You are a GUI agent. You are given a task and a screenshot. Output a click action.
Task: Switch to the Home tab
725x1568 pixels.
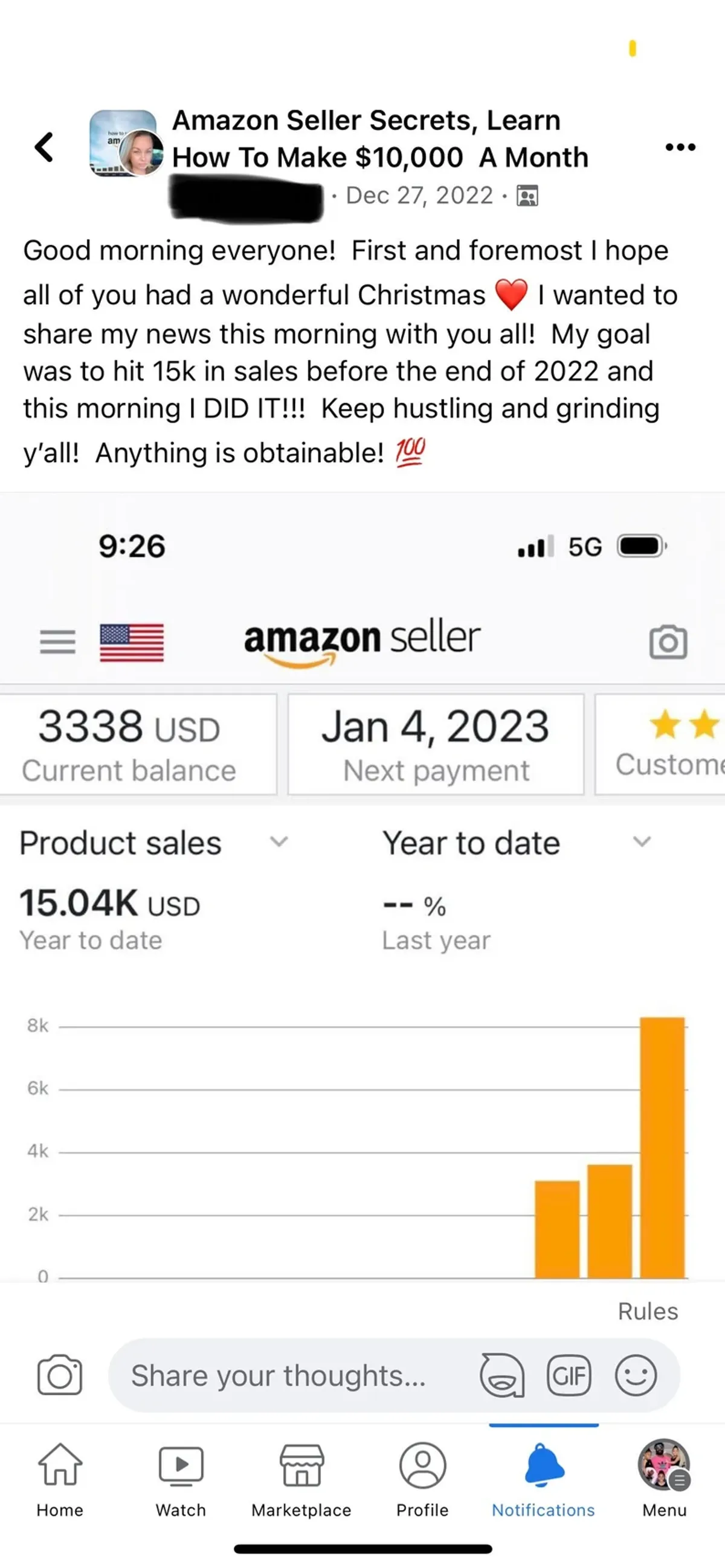point(60,1479)
